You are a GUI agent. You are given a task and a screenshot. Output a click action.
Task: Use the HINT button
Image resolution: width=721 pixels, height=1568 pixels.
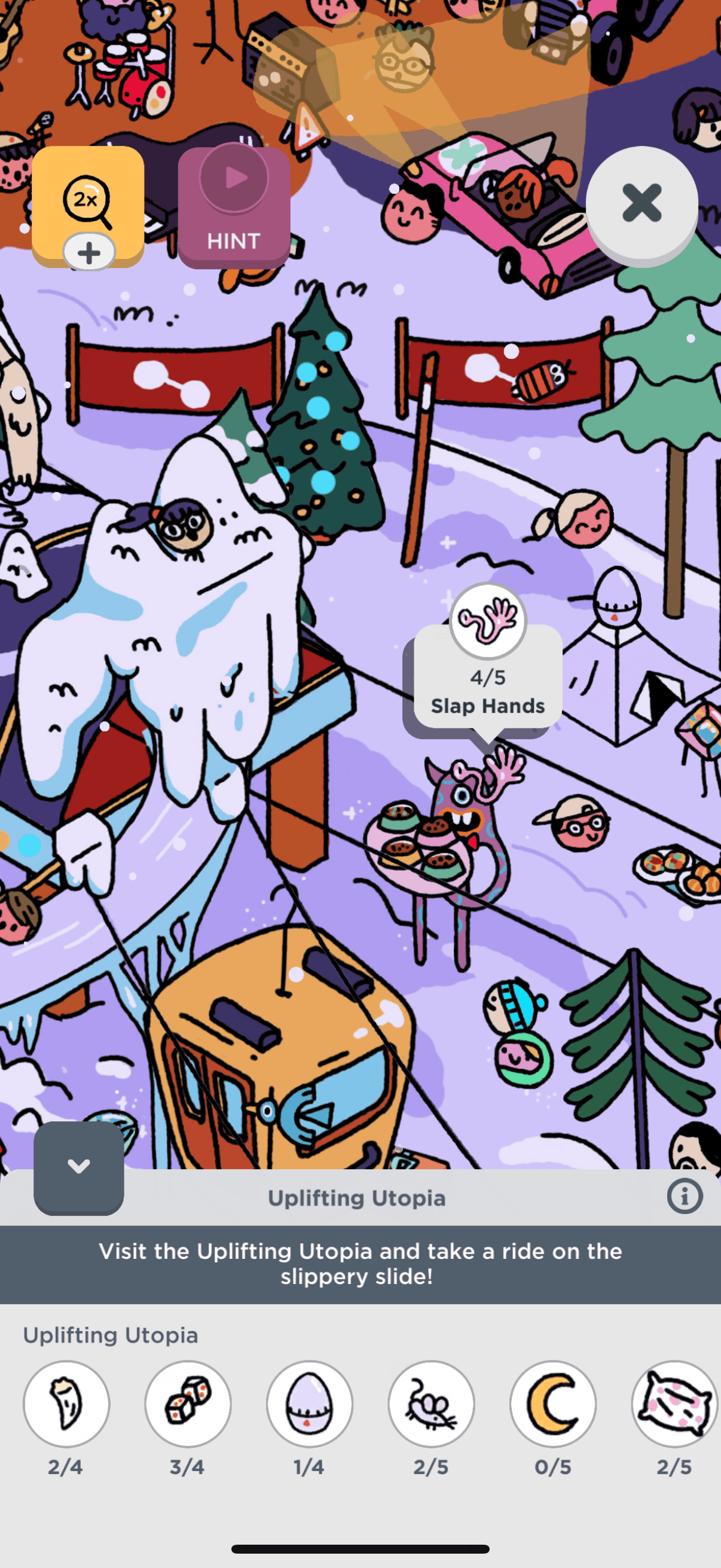coord(234,207)
